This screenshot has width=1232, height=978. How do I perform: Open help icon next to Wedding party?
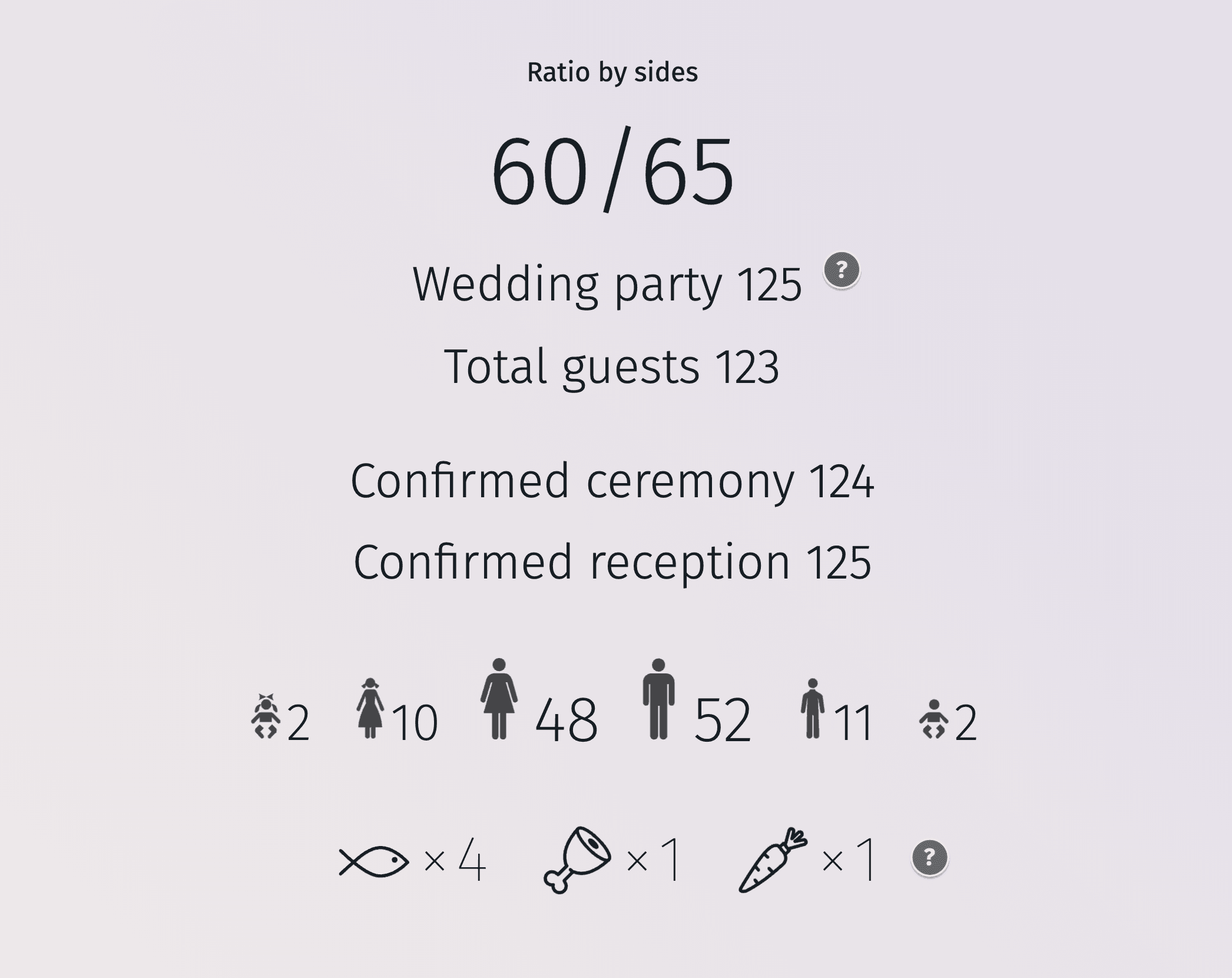click(841, 270)
